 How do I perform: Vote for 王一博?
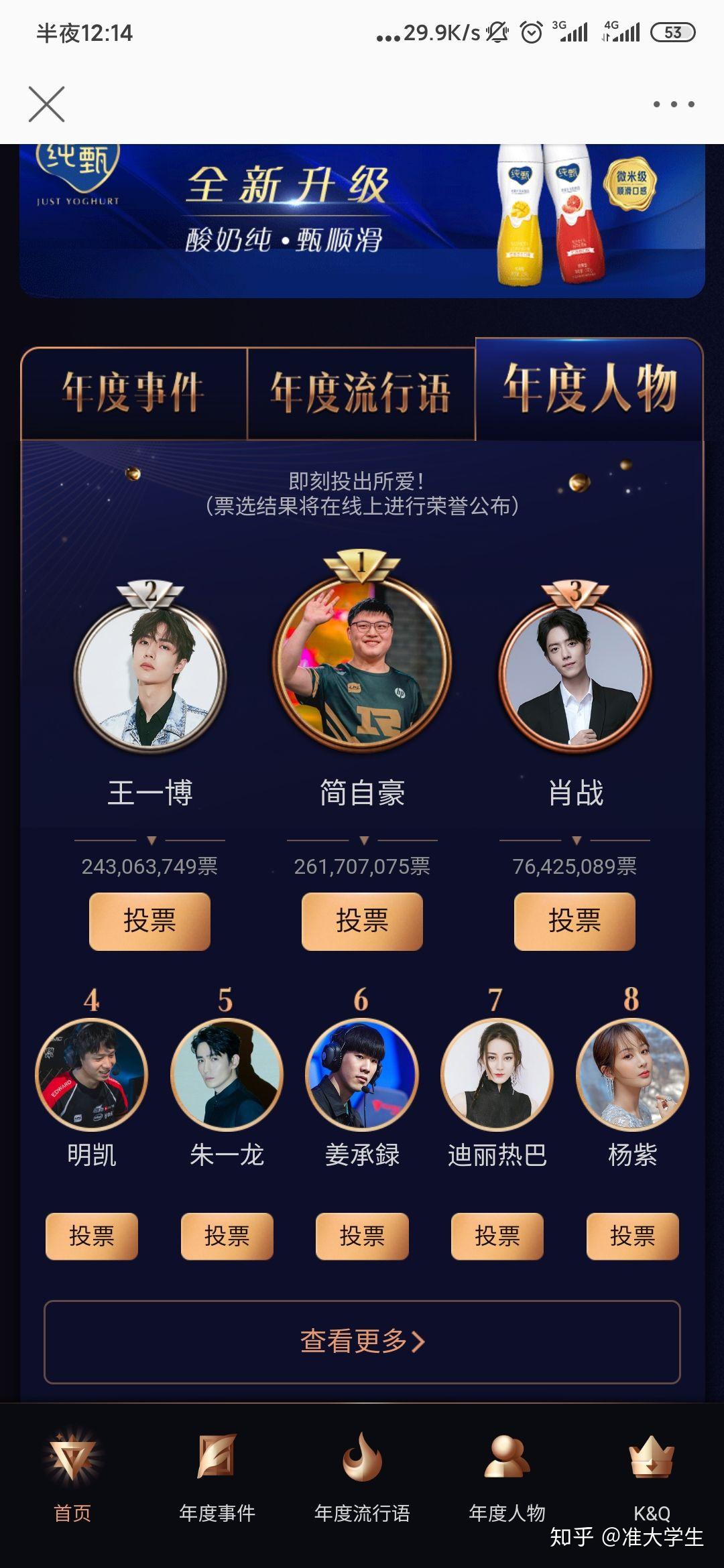tap(149, 921)
